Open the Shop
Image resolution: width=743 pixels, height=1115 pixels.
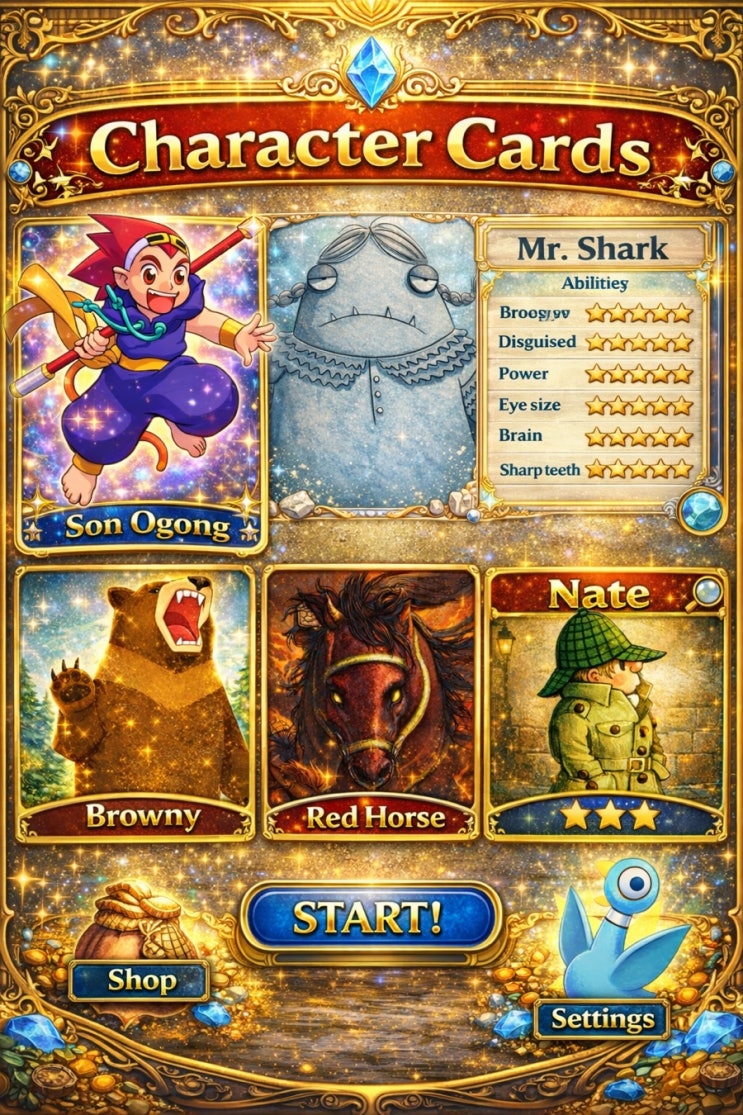coord(139,980)
